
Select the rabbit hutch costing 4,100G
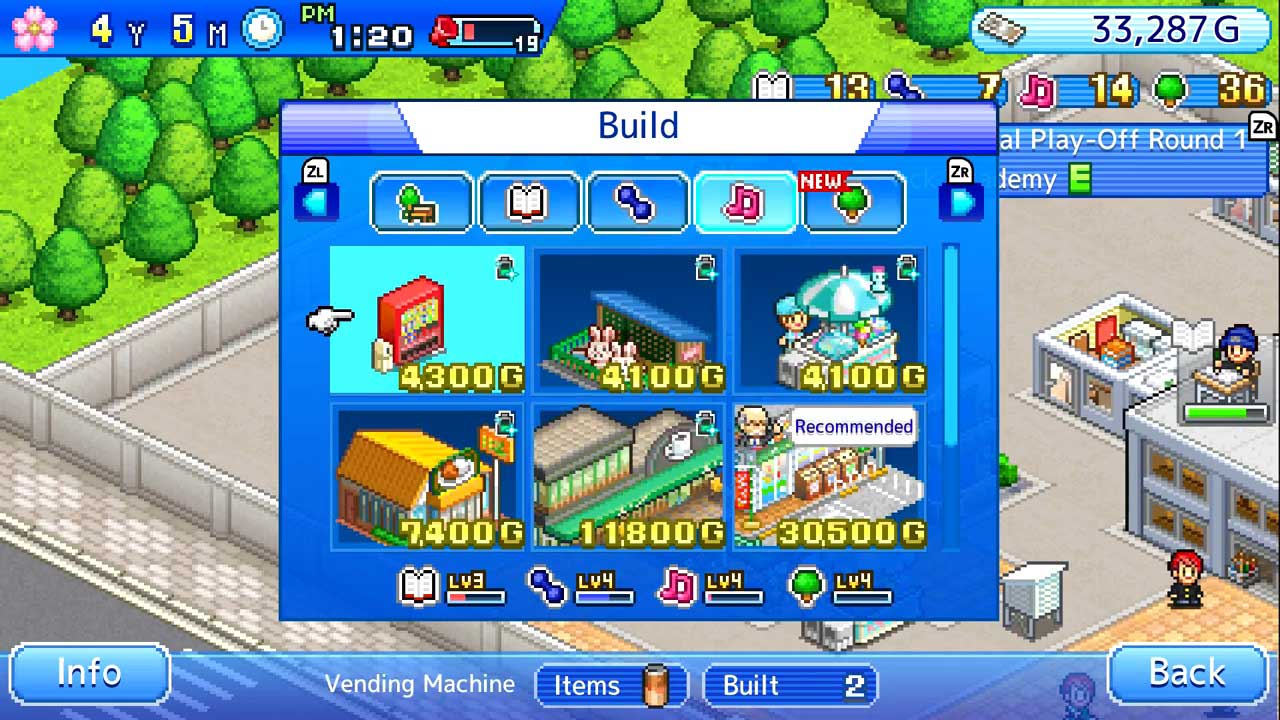pyautogui.click(x=629, y=320)
